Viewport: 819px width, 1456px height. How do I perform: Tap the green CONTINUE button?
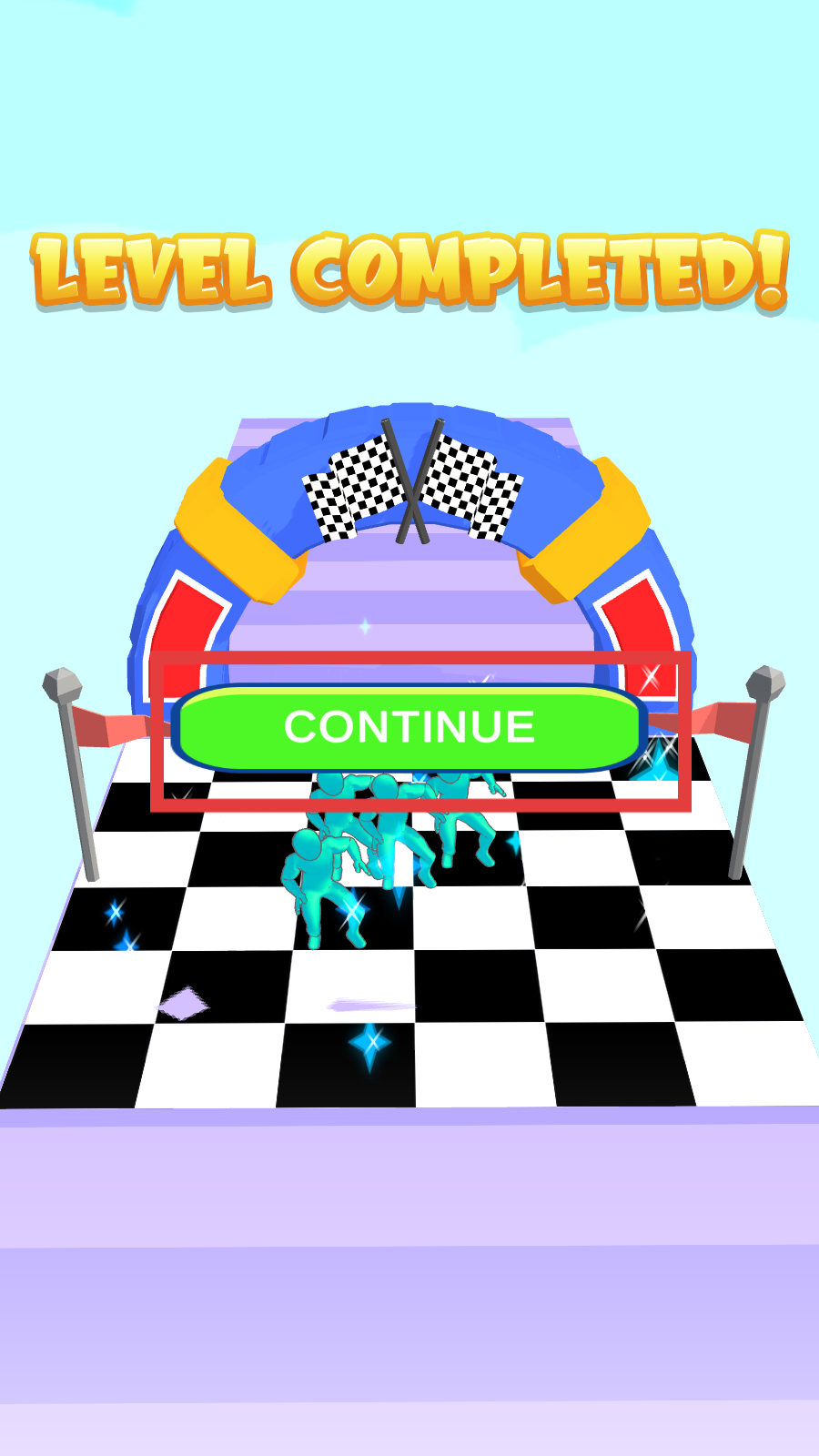coord(409,728)
